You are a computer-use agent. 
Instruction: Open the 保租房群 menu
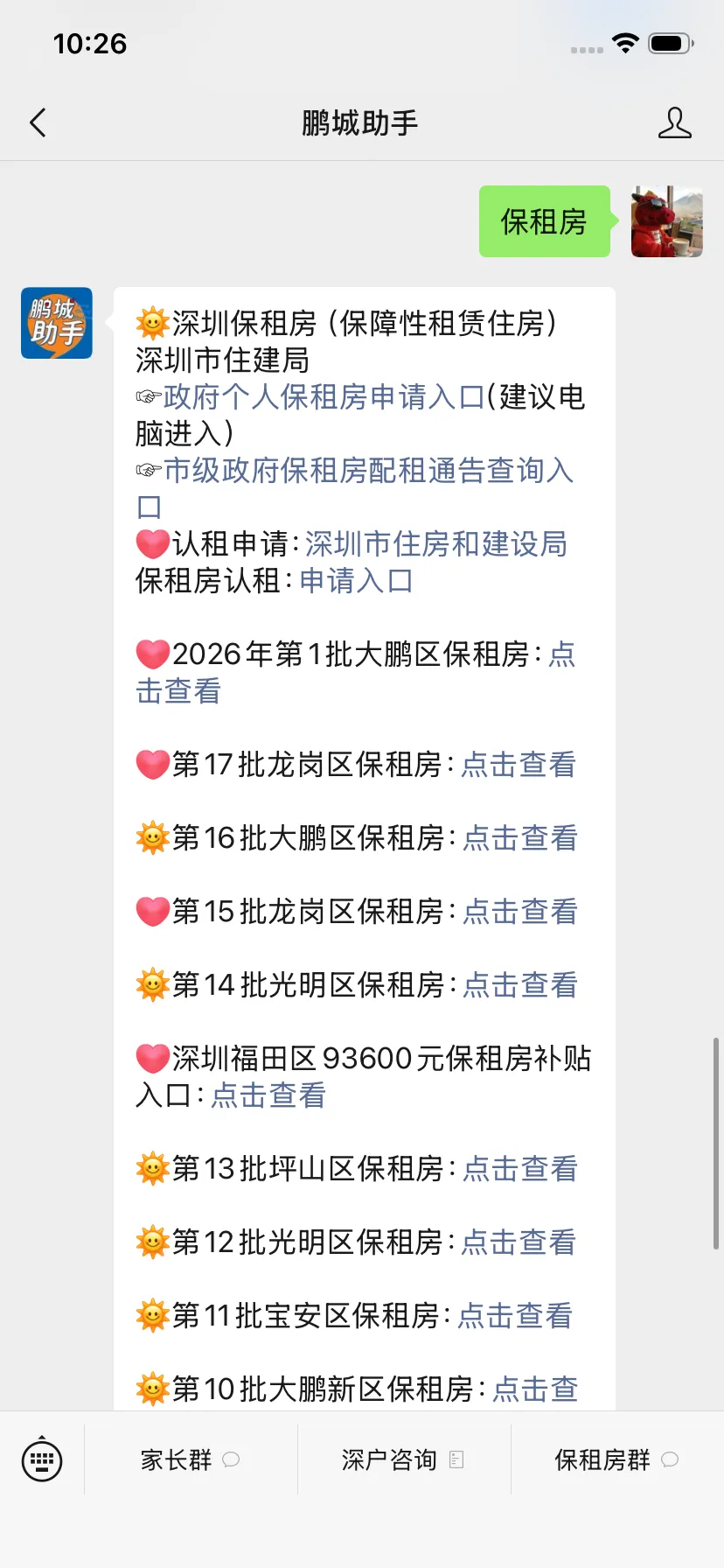(617, 1459)
